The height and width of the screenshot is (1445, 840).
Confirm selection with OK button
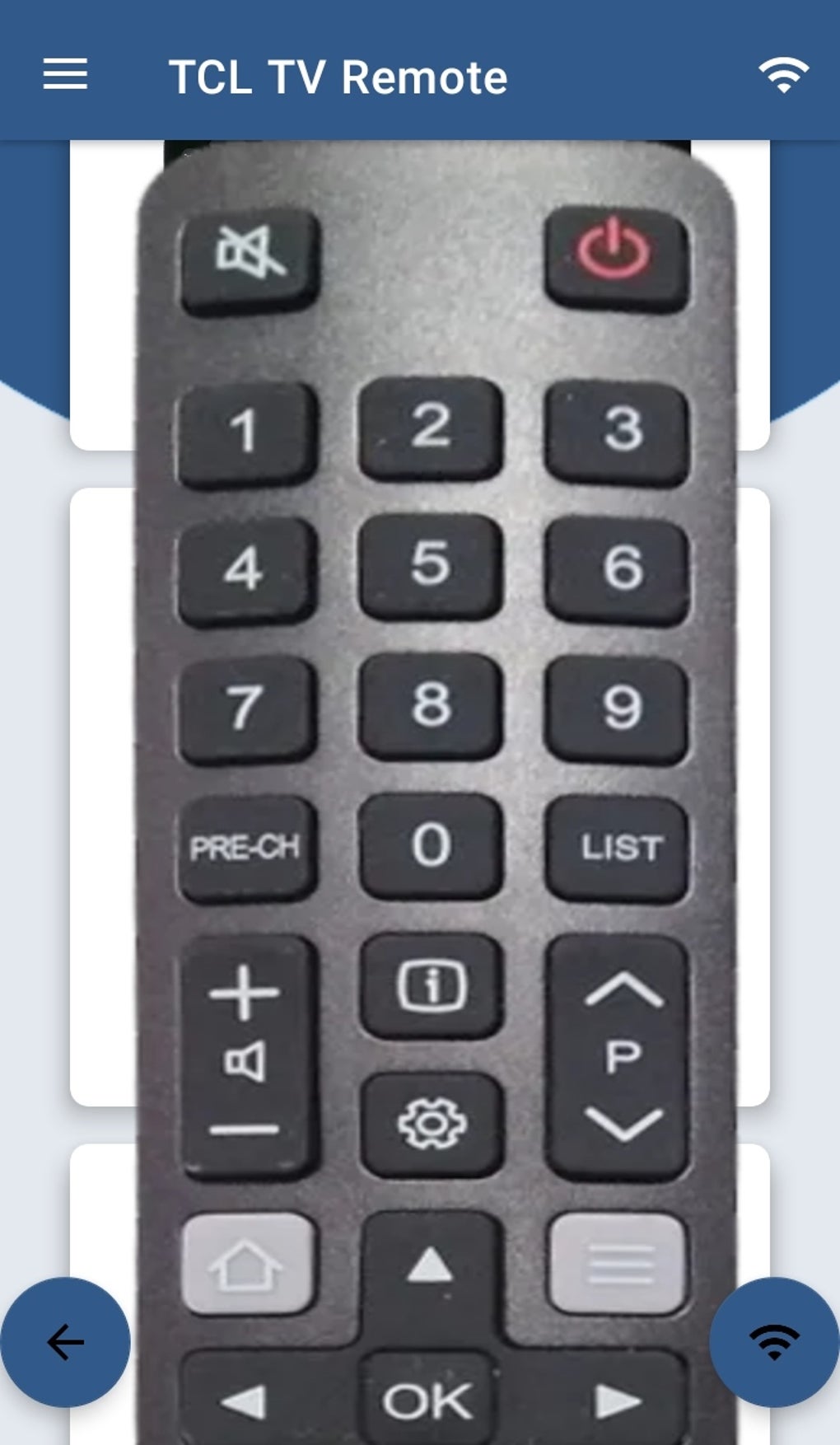(x=428, y=1401)
